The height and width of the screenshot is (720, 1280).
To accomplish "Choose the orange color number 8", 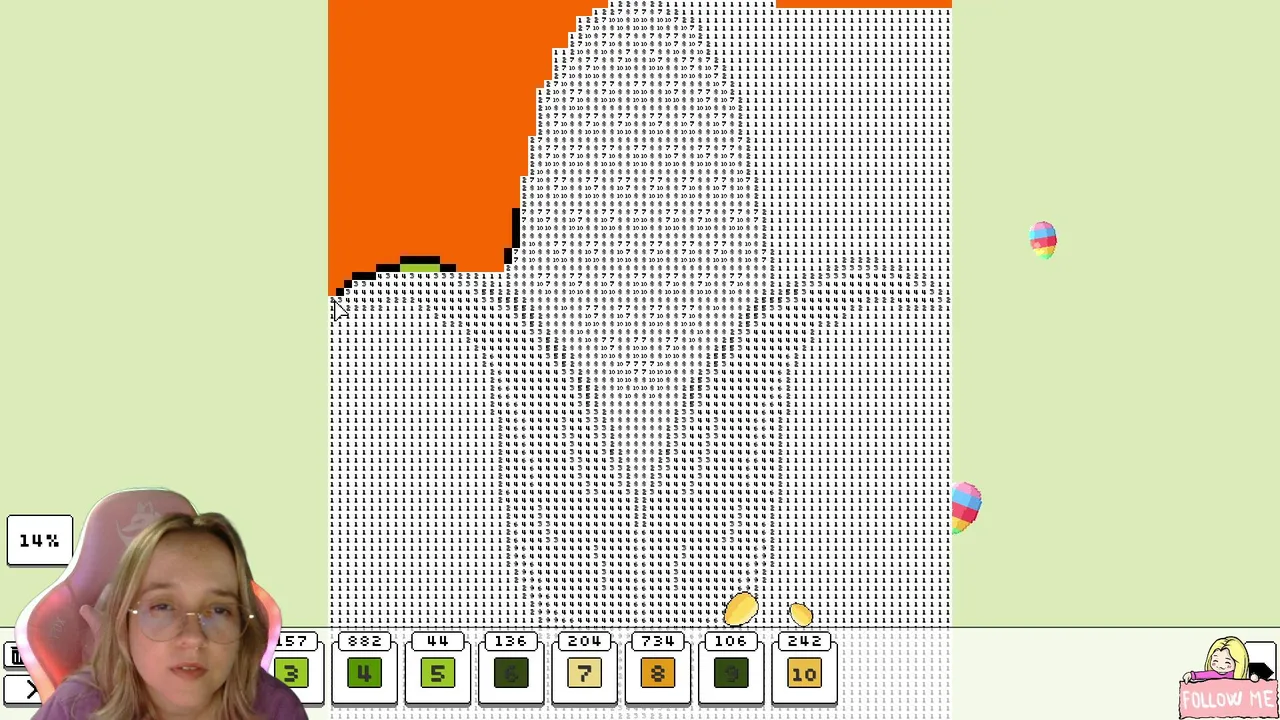I will pos(657,674).
